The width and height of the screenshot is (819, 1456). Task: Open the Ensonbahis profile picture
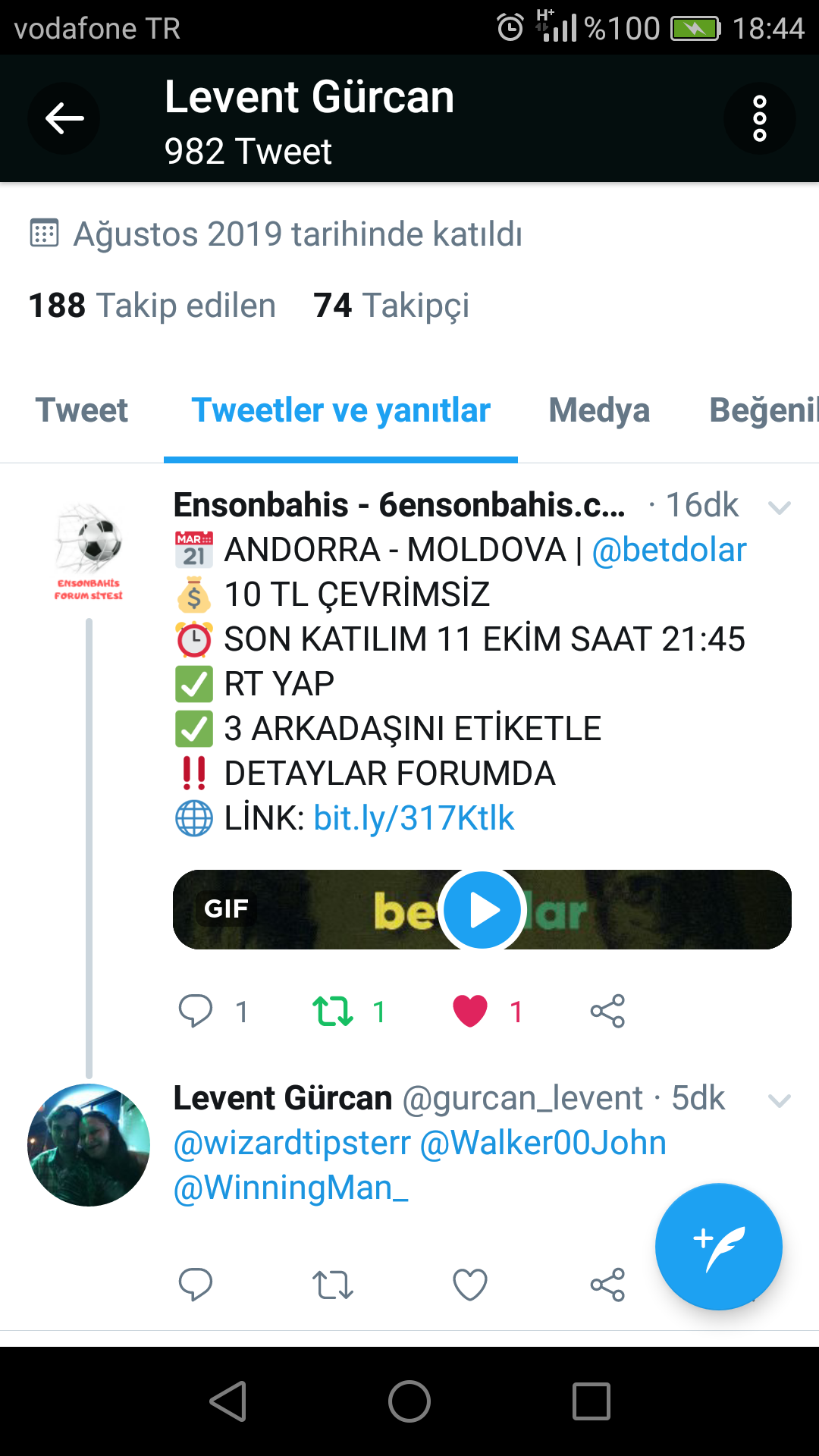click(89, 551)
